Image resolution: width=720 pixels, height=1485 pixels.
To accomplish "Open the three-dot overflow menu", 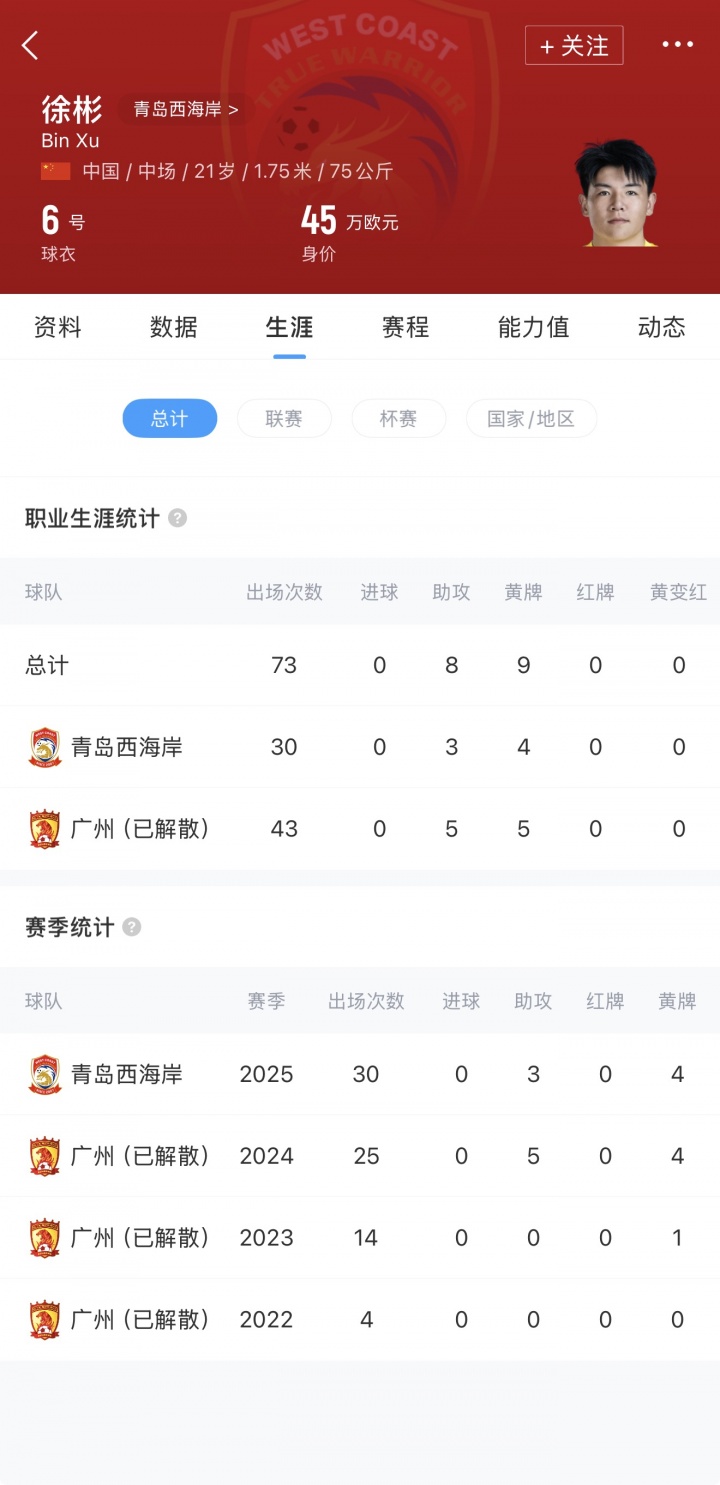I will click(677, 45).
